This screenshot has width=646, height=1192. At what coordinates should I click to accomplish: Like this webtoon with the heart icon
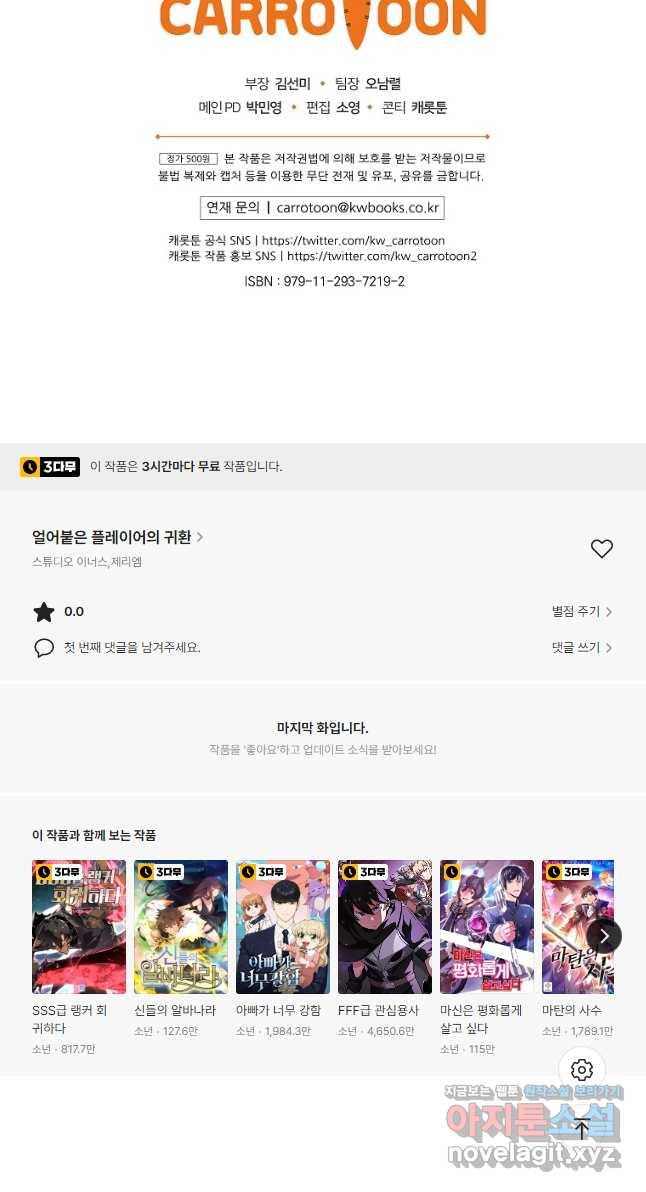[601, 549]
